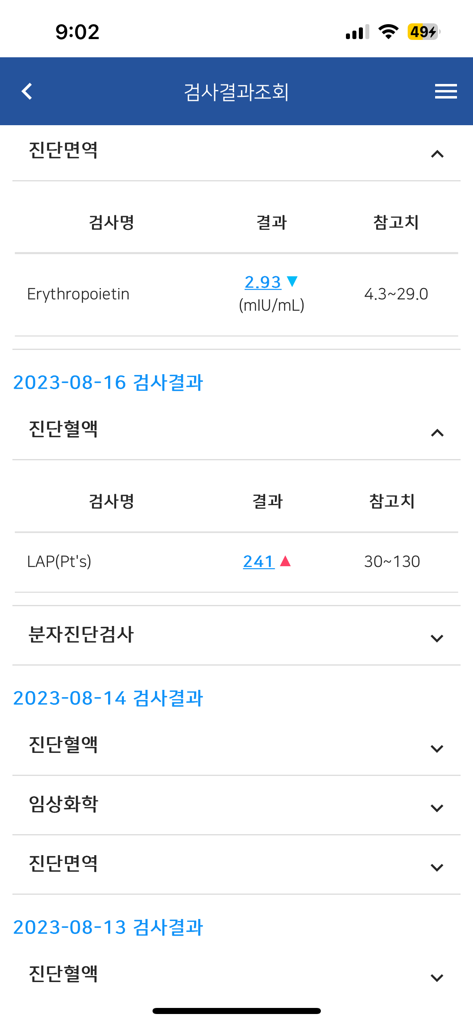The width and height of the screenshot is (473, 1024).
Task: Expand 진단혈액 under 2023-08-14
Action: pos(236,746)
